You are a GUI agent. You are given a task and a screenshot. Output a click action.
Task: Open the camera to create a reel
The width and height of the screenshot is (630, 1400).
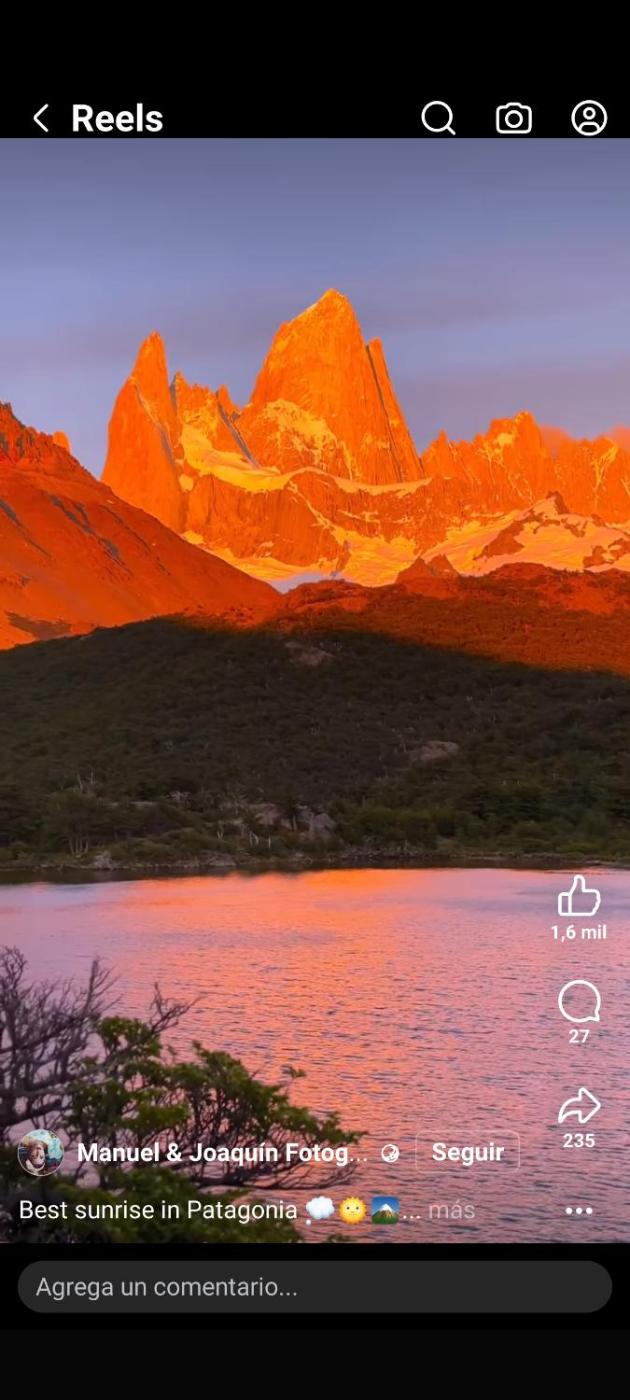[x=514, y=118]
